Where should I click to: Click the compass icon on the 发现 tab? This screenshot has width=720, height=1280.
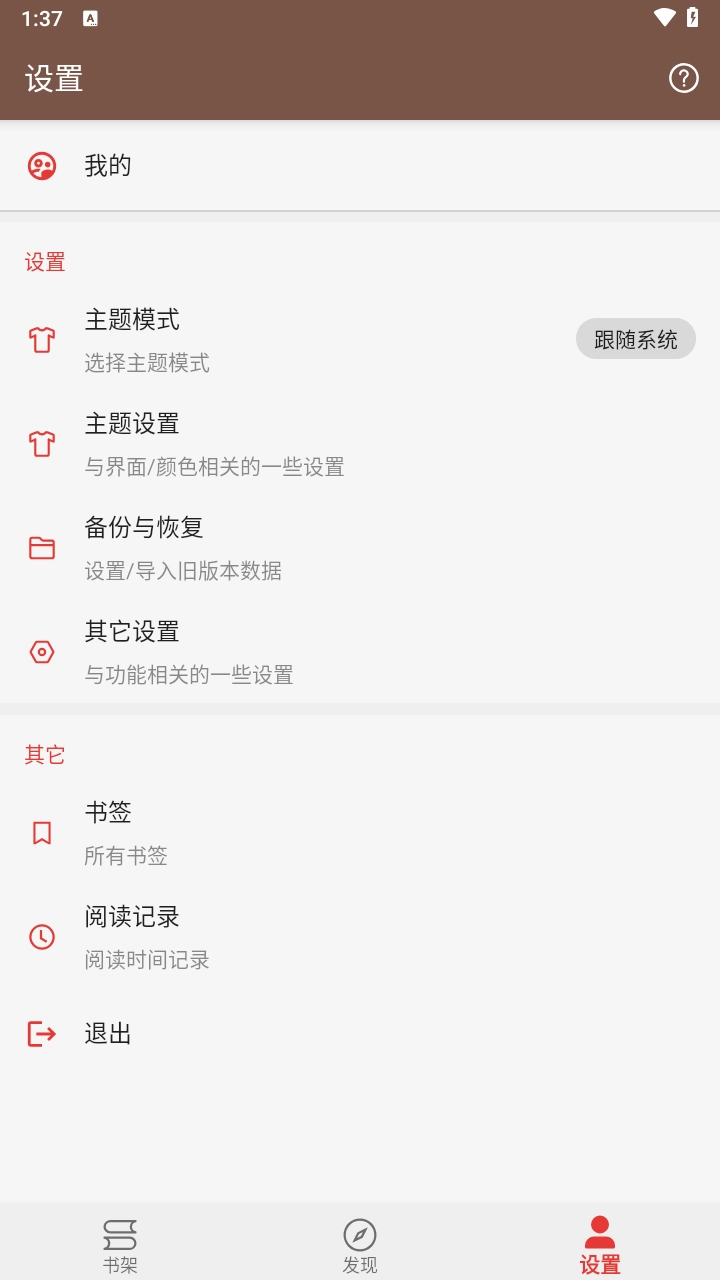tap(360, 1233)
